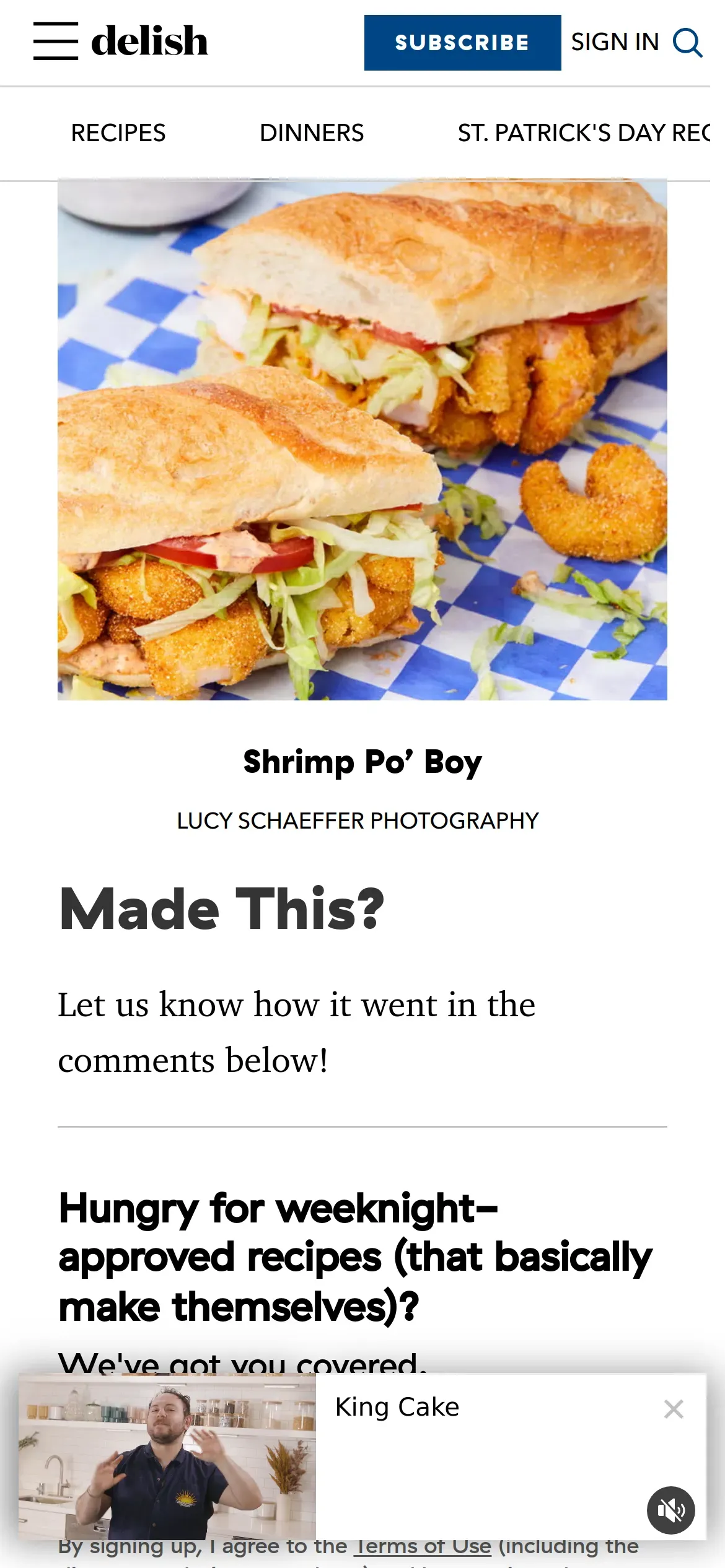Open the Shrimp Po' Boy photo
This screenshot has width=725, height=1568.
pos(362,440)
